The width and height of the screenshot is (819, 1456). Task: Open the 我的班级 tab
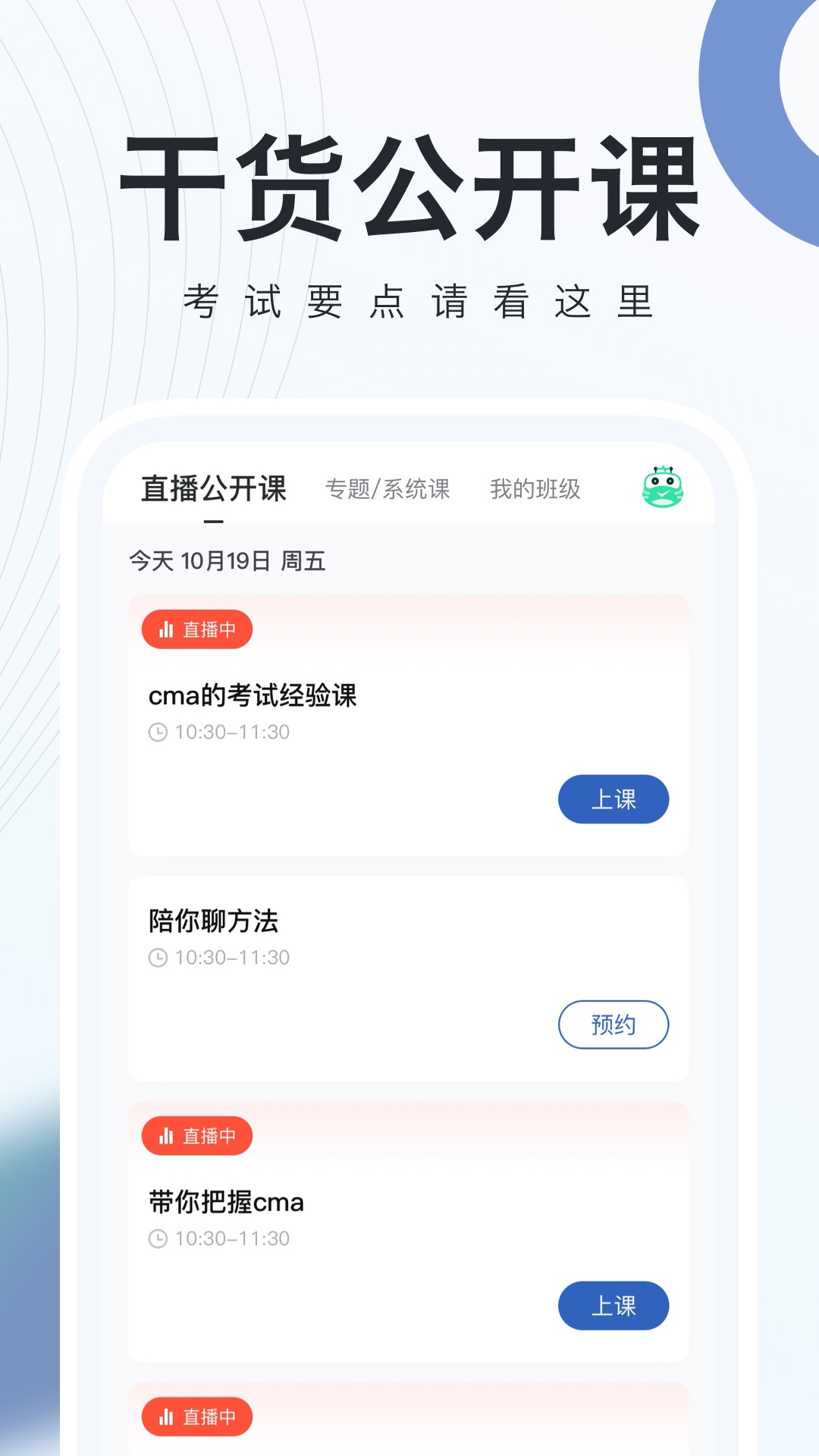pos(536,489)
